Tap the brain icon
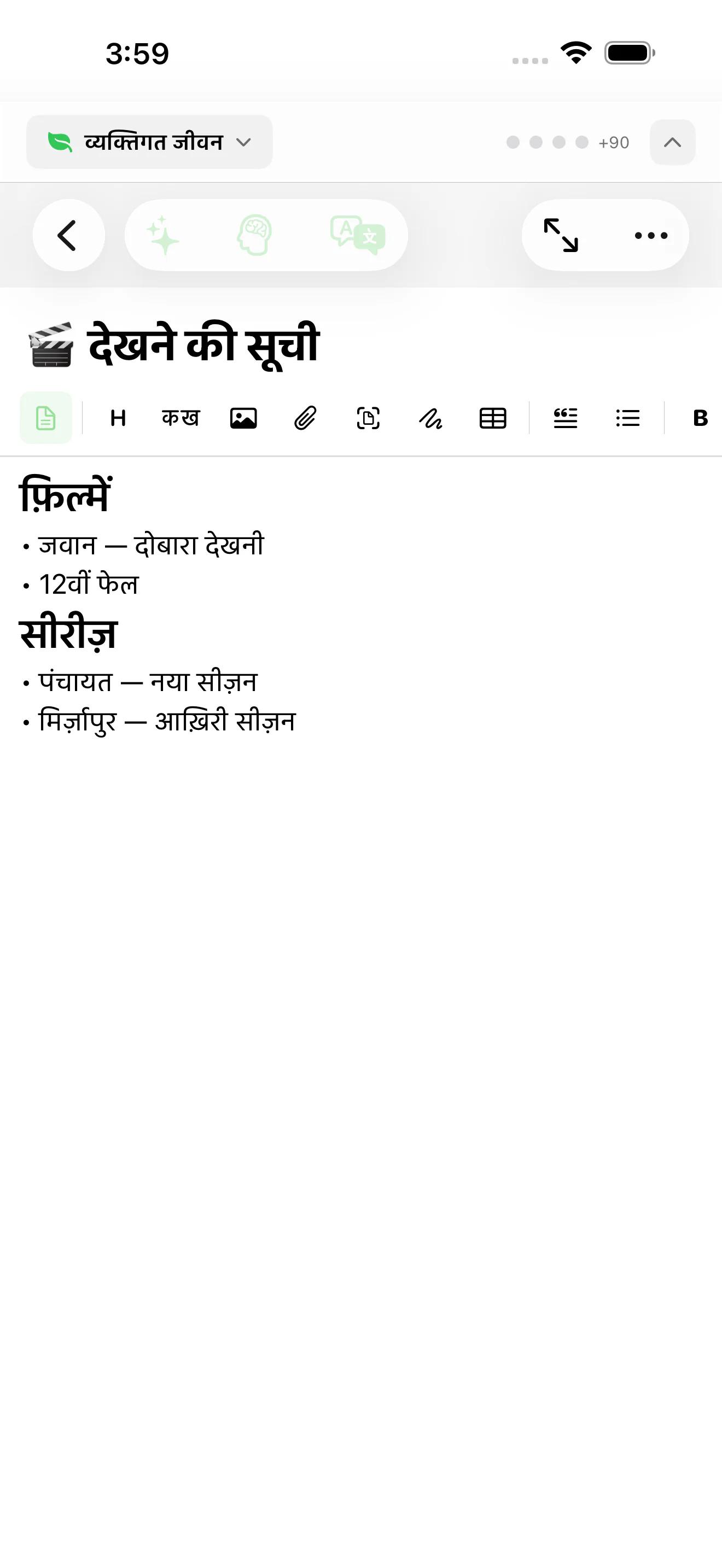Viewport: 722px width, 1568px height. point(254,235)
